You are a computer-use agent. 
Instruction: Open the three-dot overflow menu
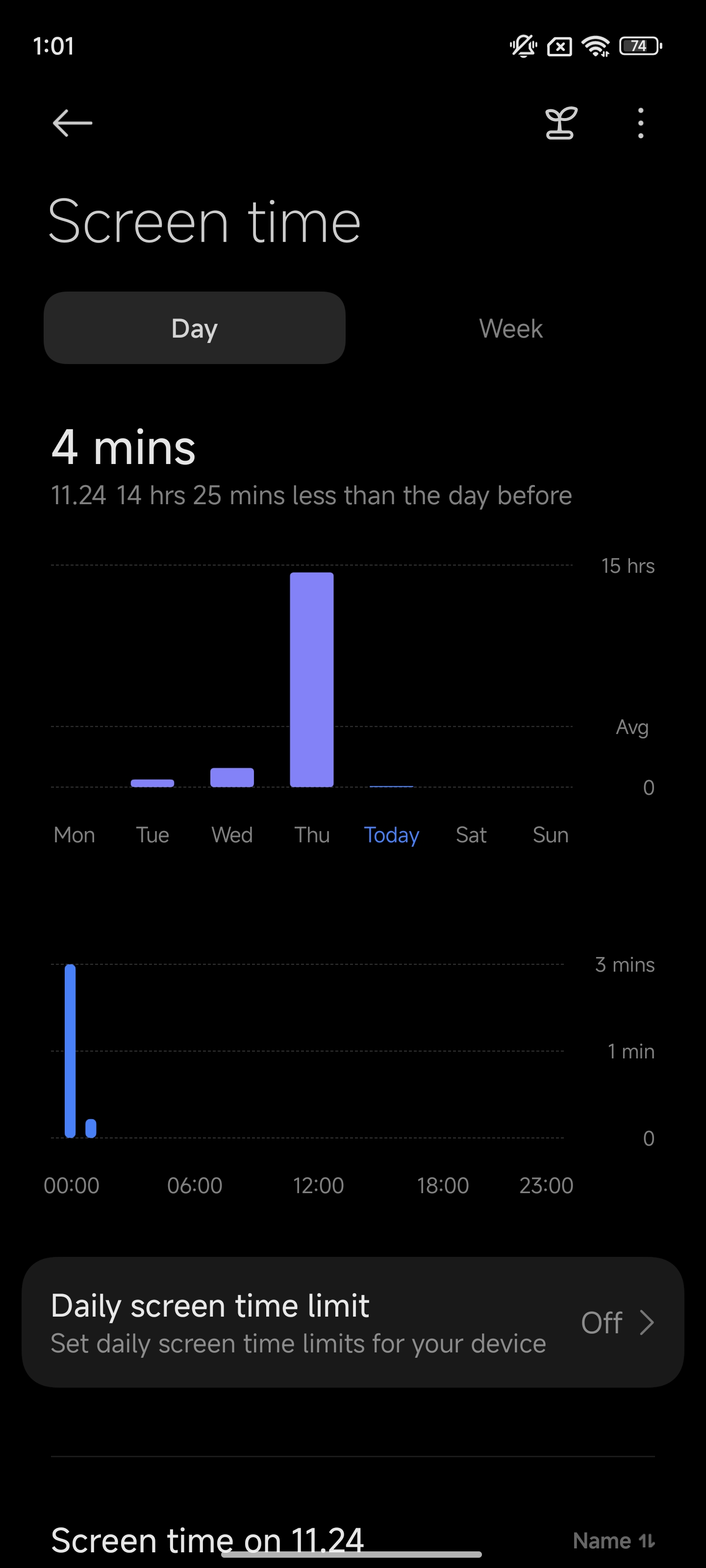pyautogui.click(x=640, y=123)
